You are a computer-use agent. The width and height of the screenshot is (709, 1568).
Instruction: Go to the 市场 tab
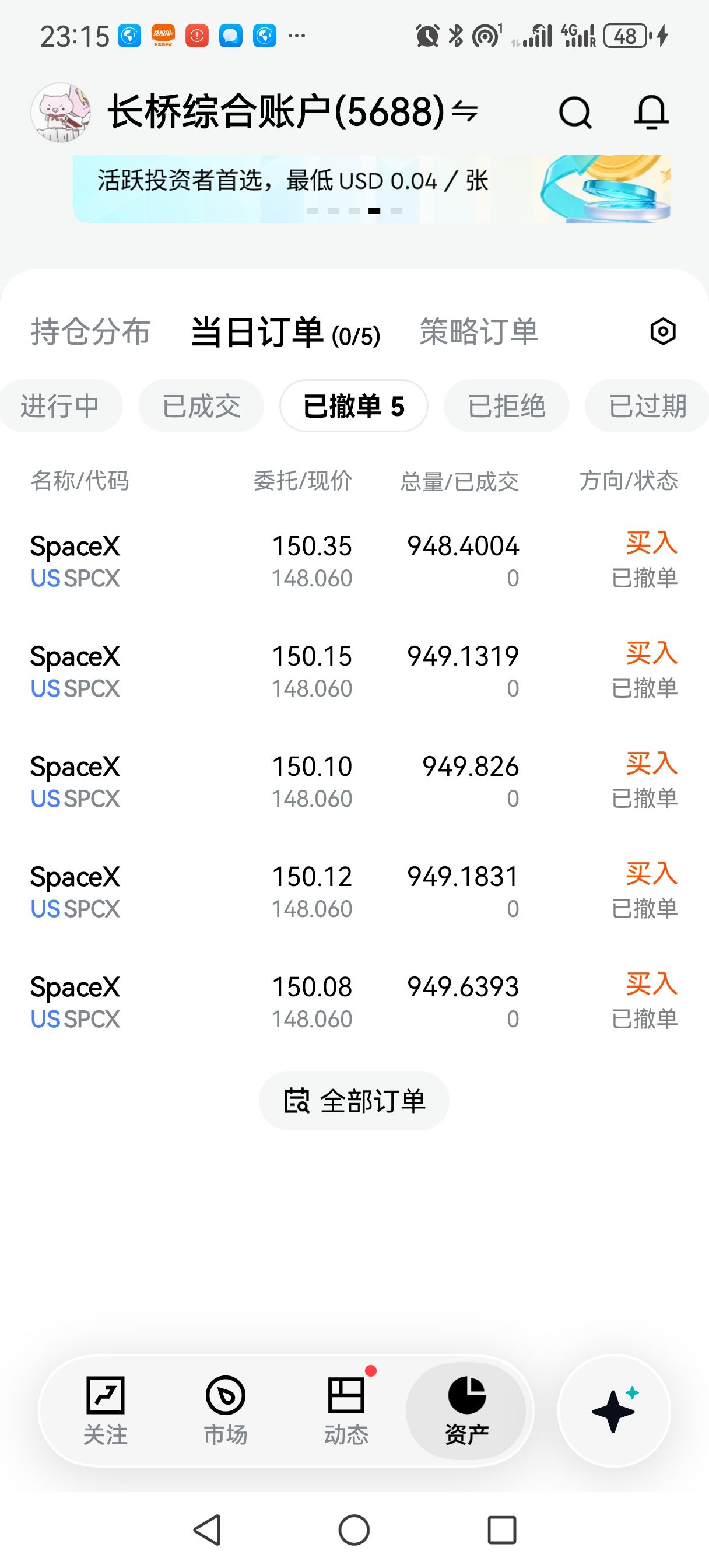point(225,1411)
